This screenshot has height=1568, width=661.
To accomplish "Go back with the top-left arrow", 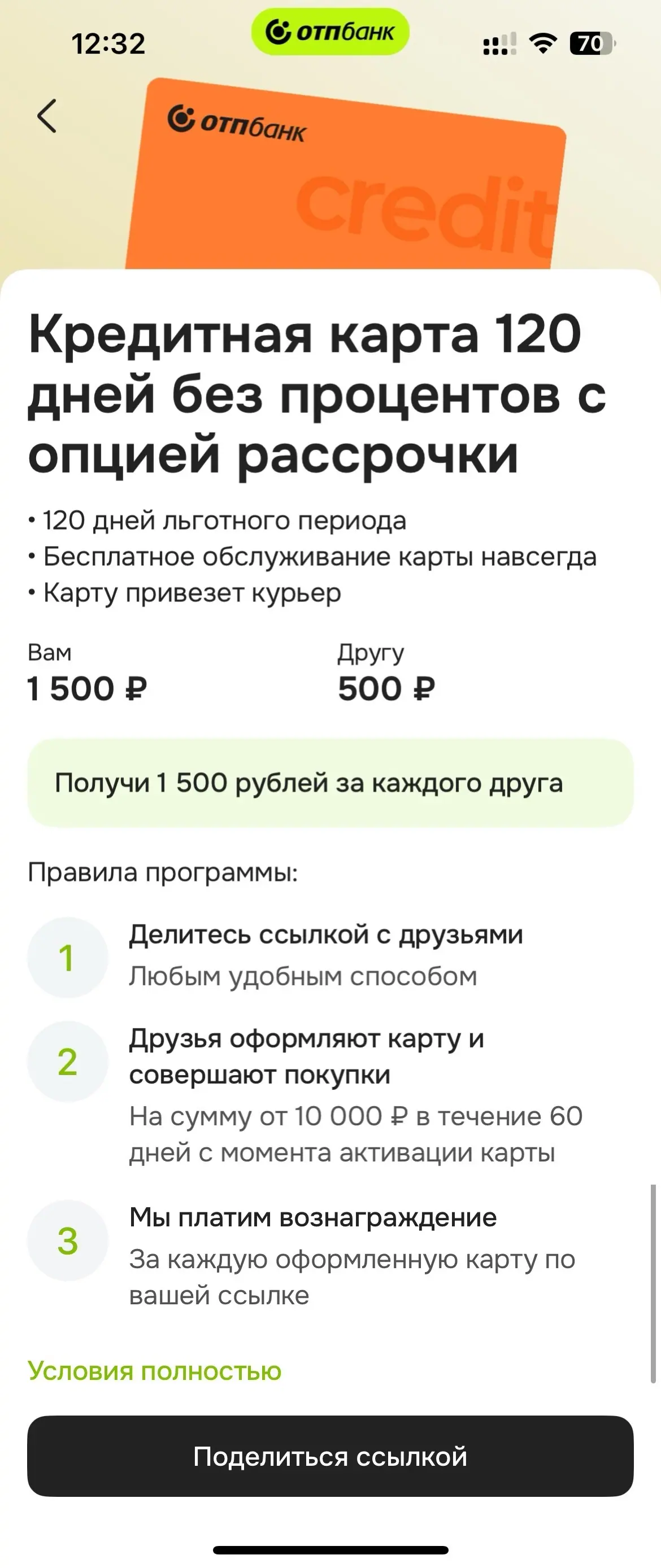I will [47, 116].
